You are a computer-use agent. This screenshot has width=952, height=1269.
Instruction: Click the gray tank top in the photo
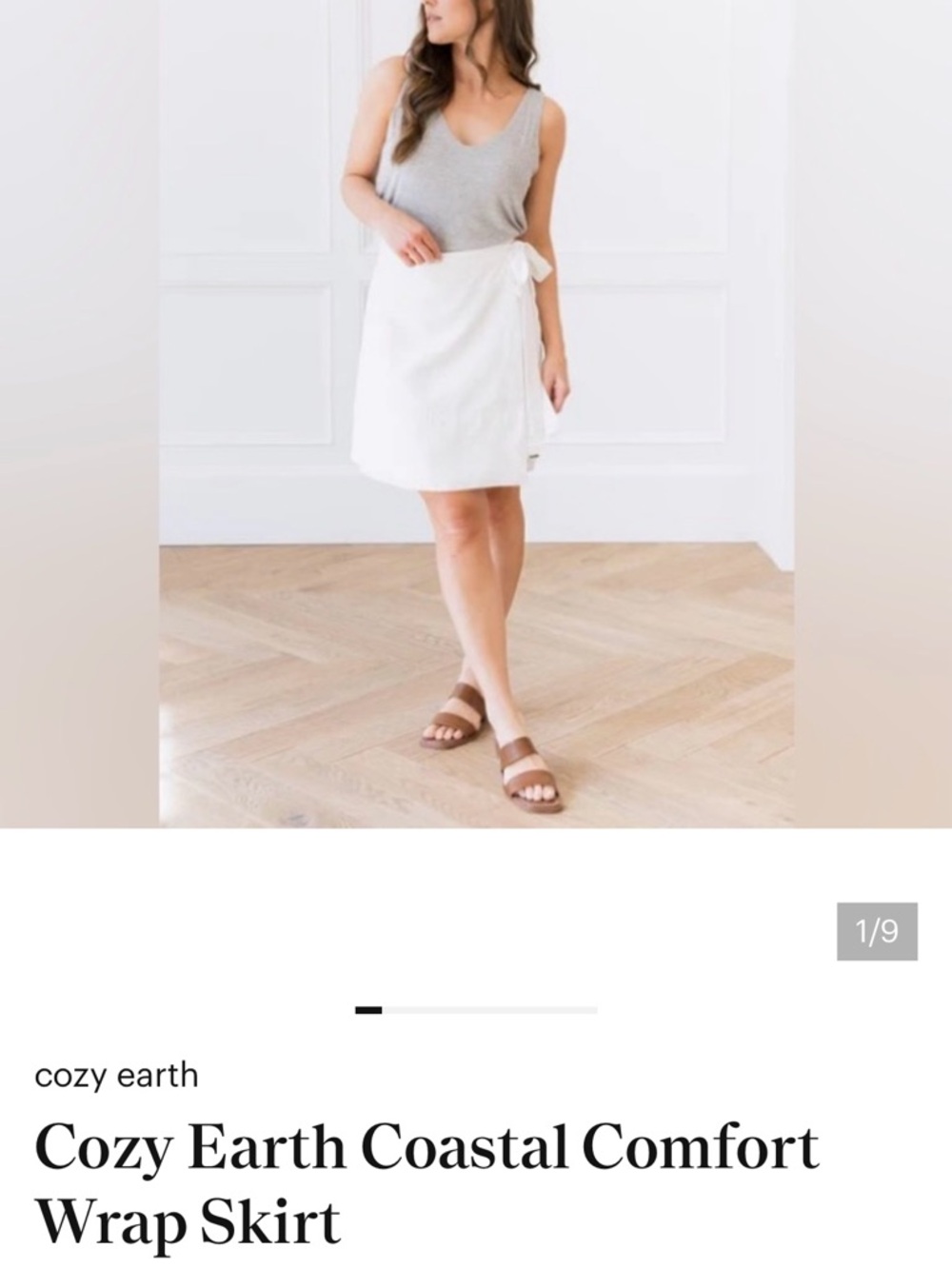457,162
